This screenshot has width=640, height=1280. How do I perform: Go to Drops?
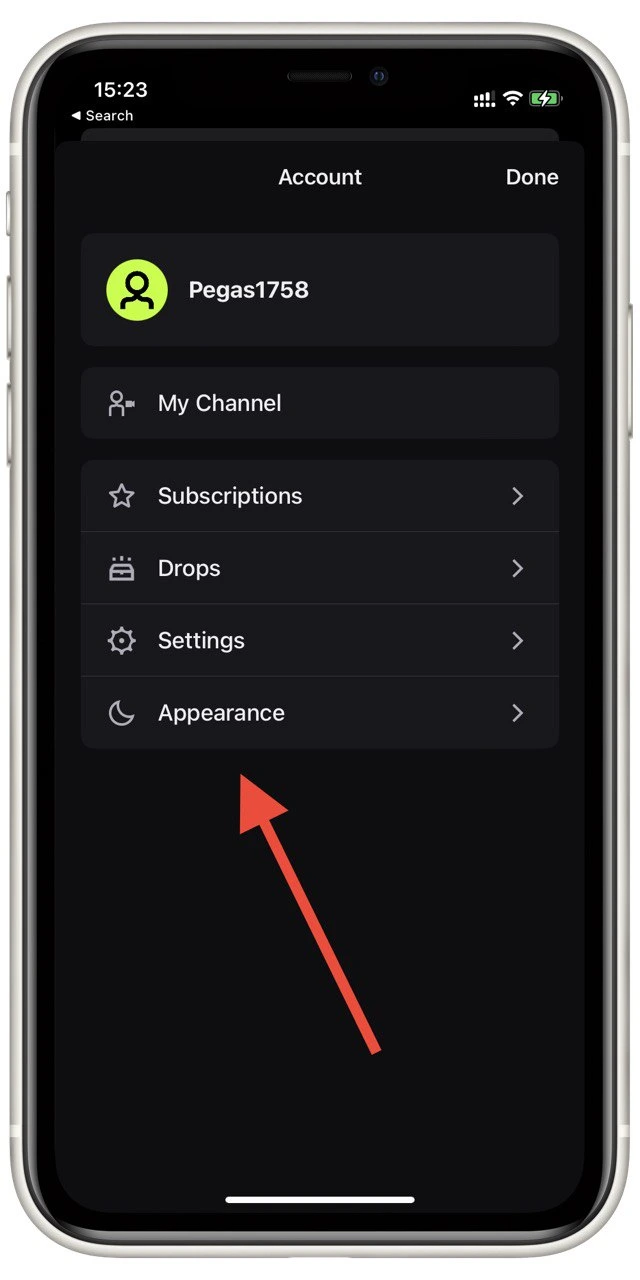tap(320, 568)
